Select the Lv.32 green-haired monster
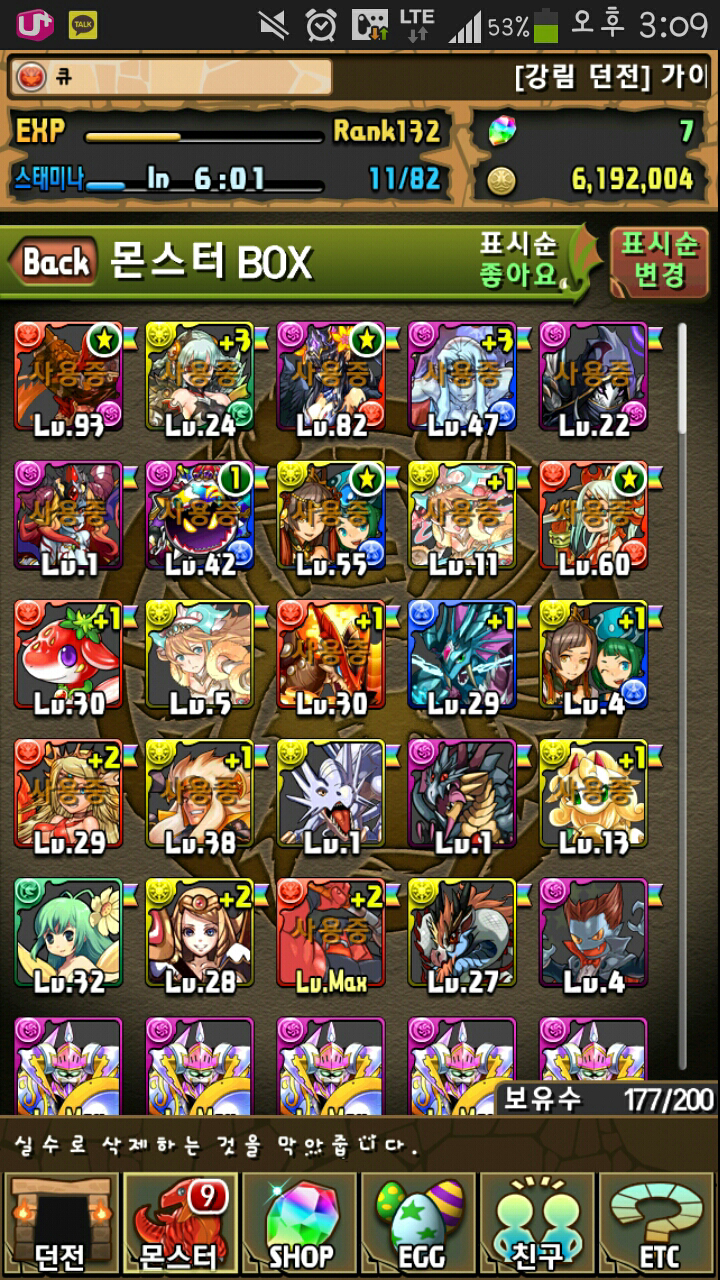 pos(68,934)
